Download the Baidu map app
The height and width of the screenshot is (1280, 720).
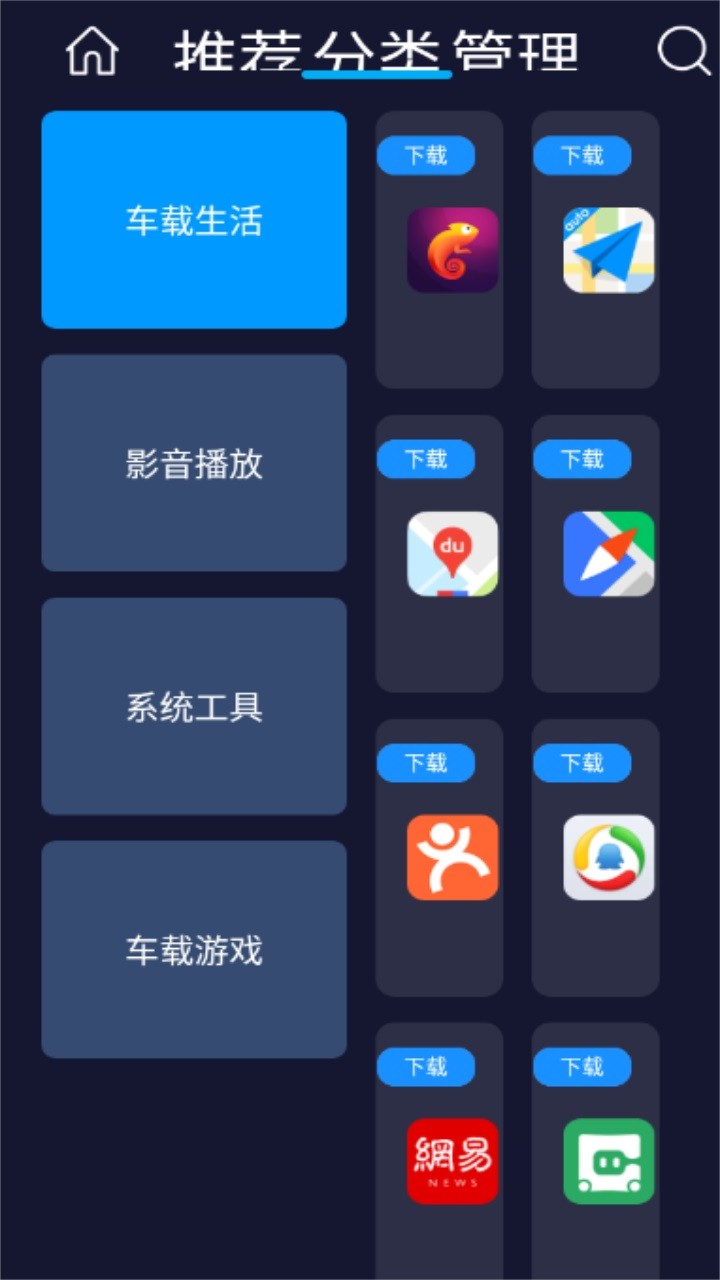426,459
